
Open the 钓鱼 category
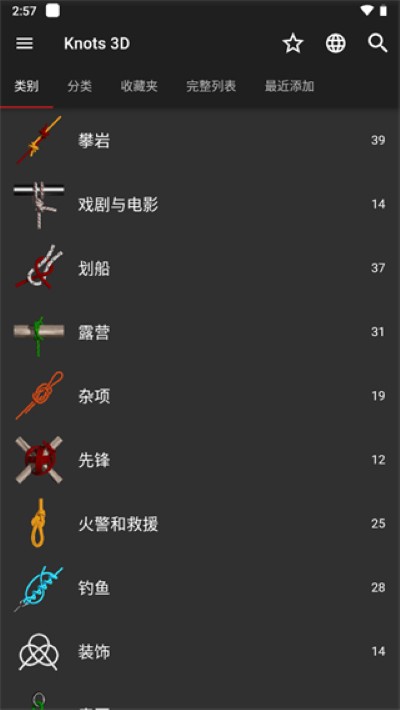[x=200, y=588]
